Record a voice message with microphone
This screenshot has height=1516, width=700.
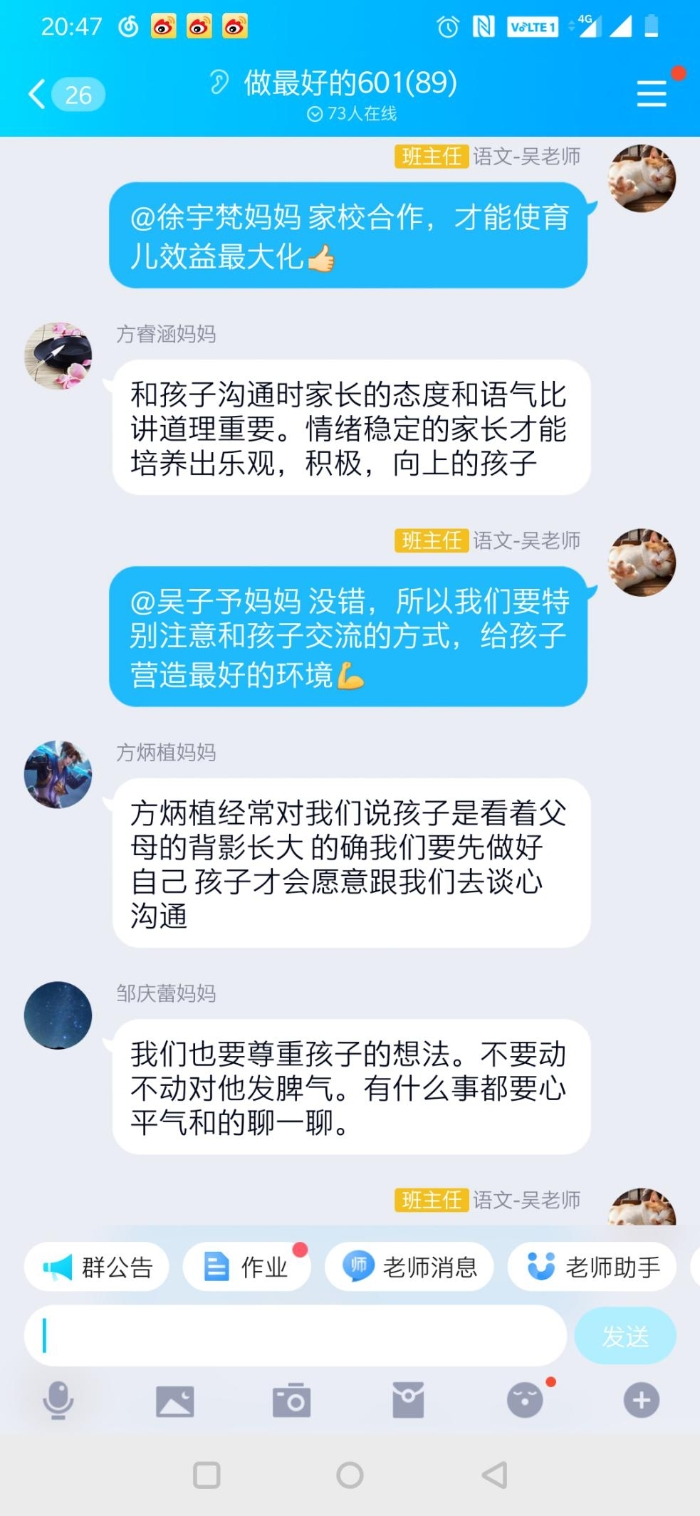coord(58,1401)
